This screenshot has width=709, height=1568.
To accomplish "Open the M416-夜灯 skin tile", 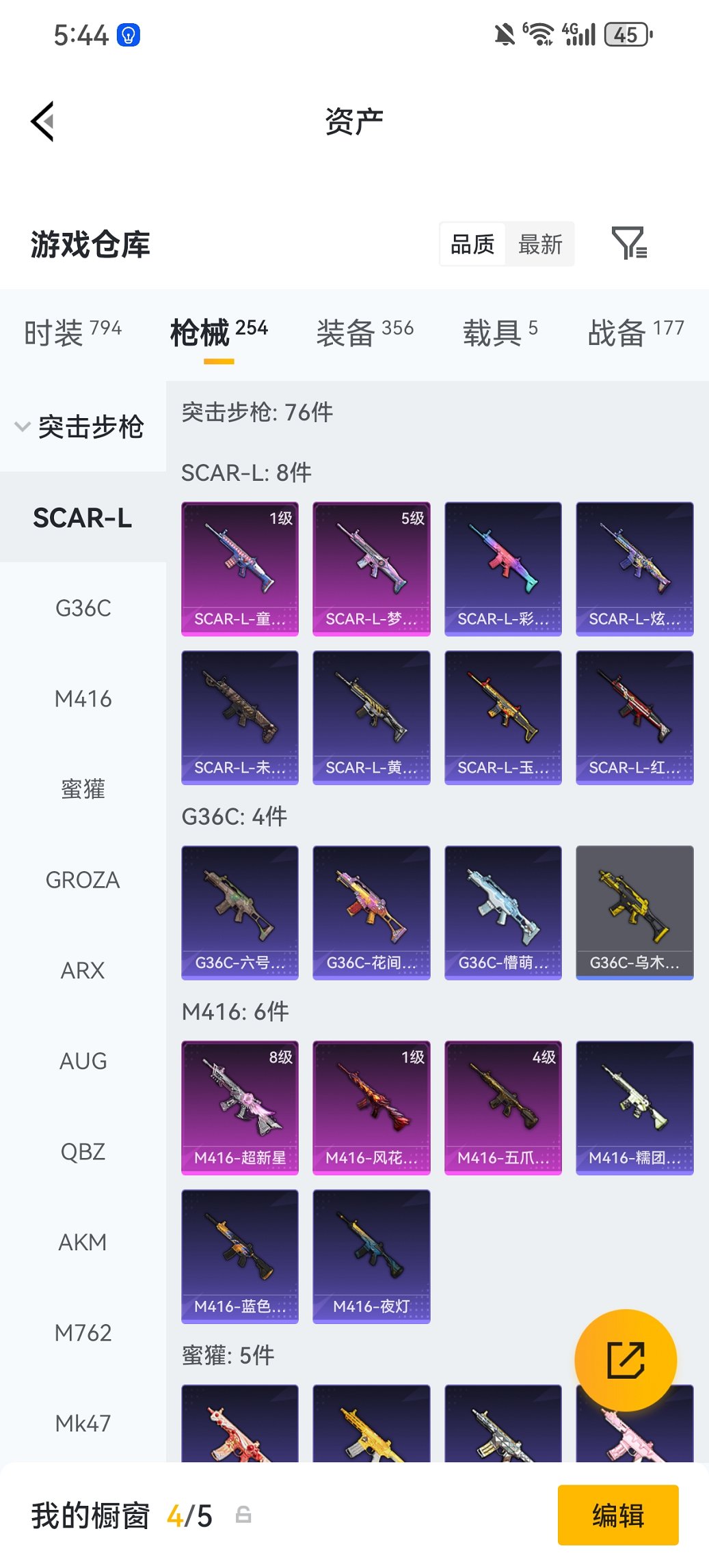I will [371, 1256].
